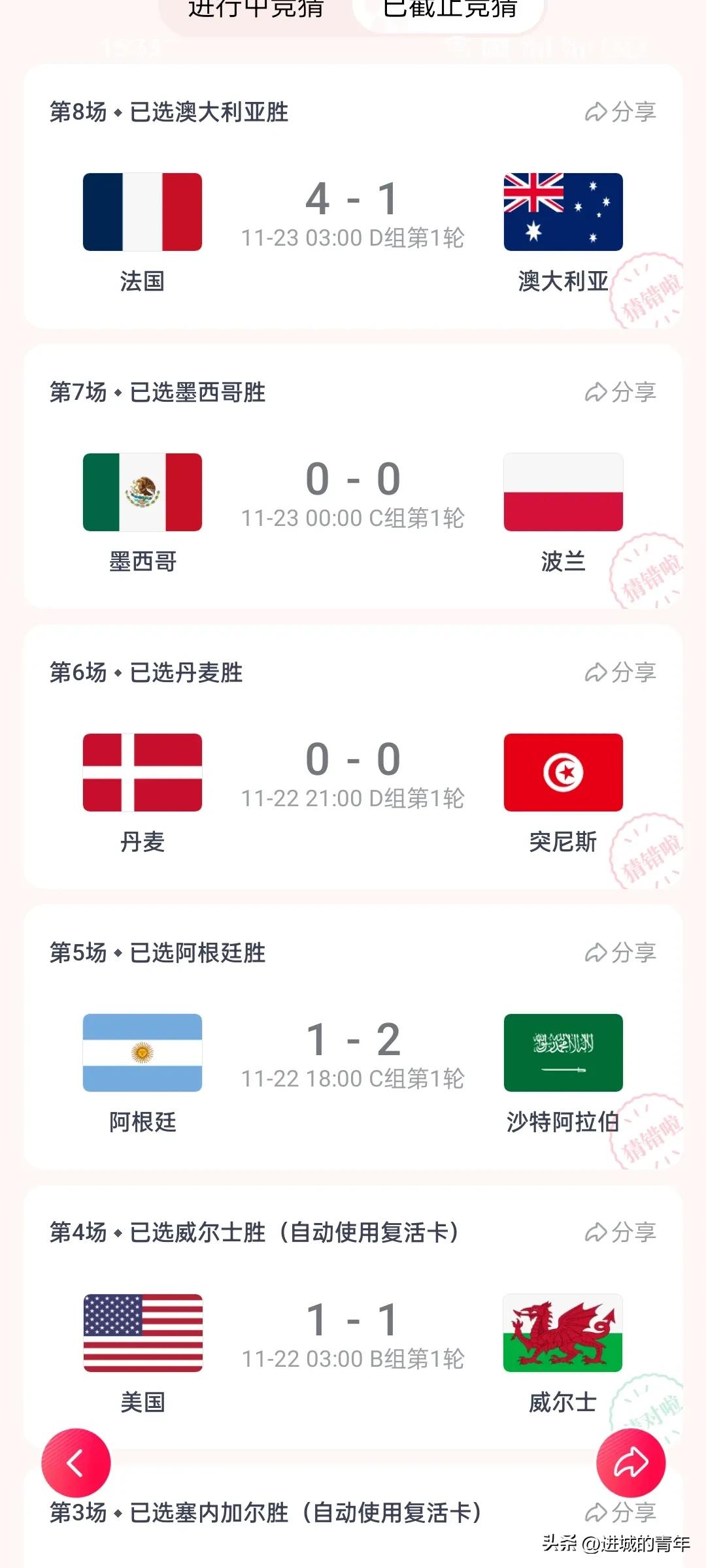Viewport: 706px width, 1568px height.
Task: Open the 墨西哥 vs 波兰 match card
Action: coord(353,497)
